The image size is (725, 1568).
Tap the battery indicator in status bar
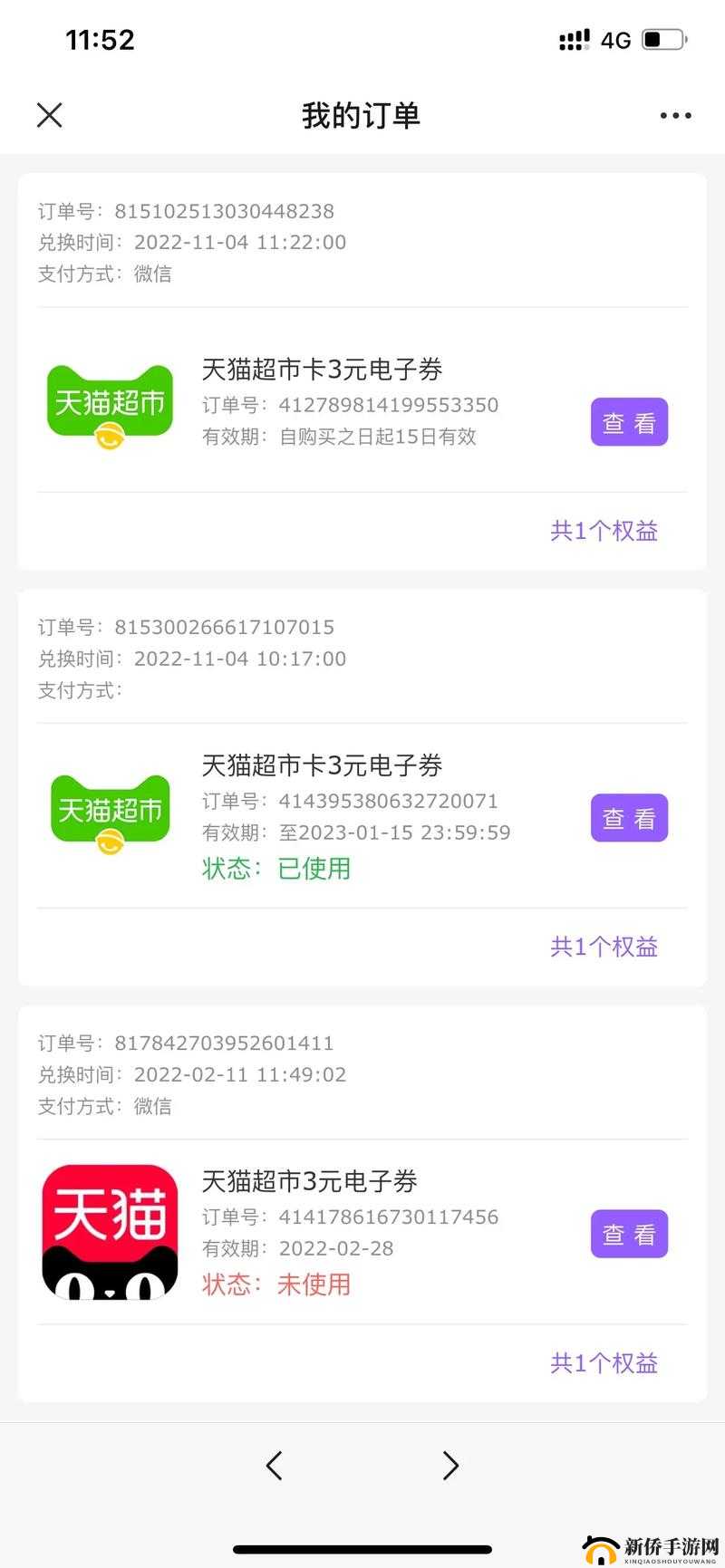click(x=661, y=38)
